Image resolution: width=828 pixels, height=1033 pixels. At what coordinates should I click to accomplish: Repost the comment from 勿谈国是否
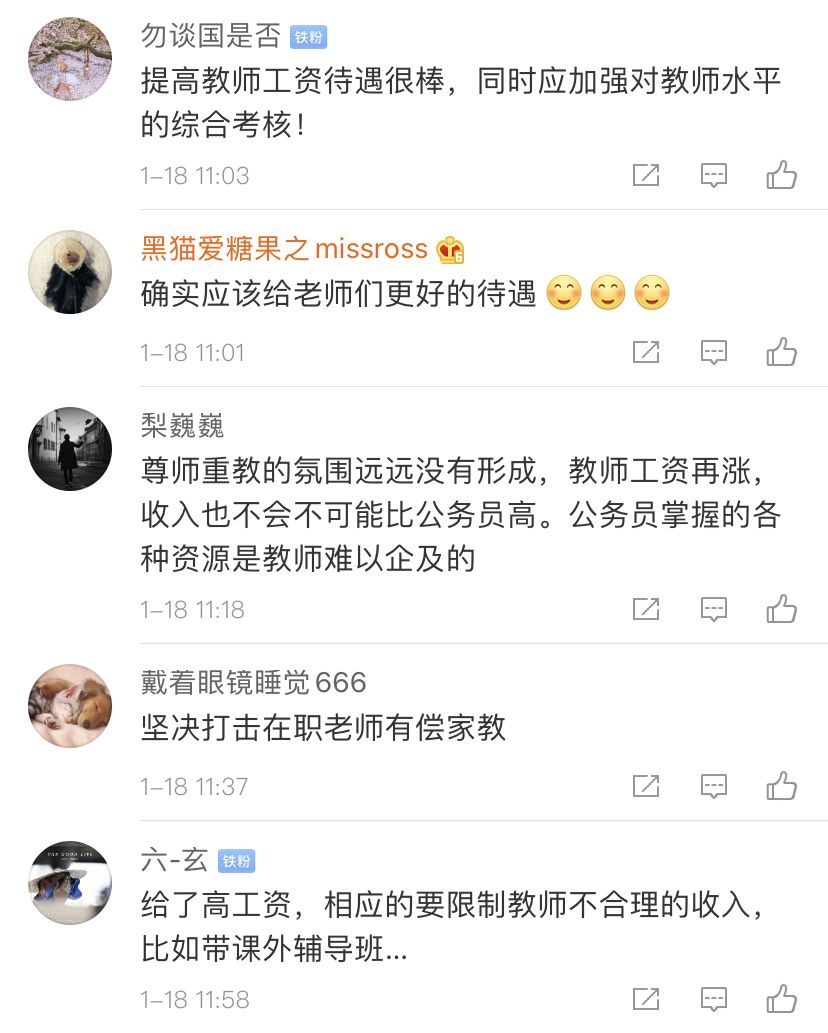click(646, 176)
